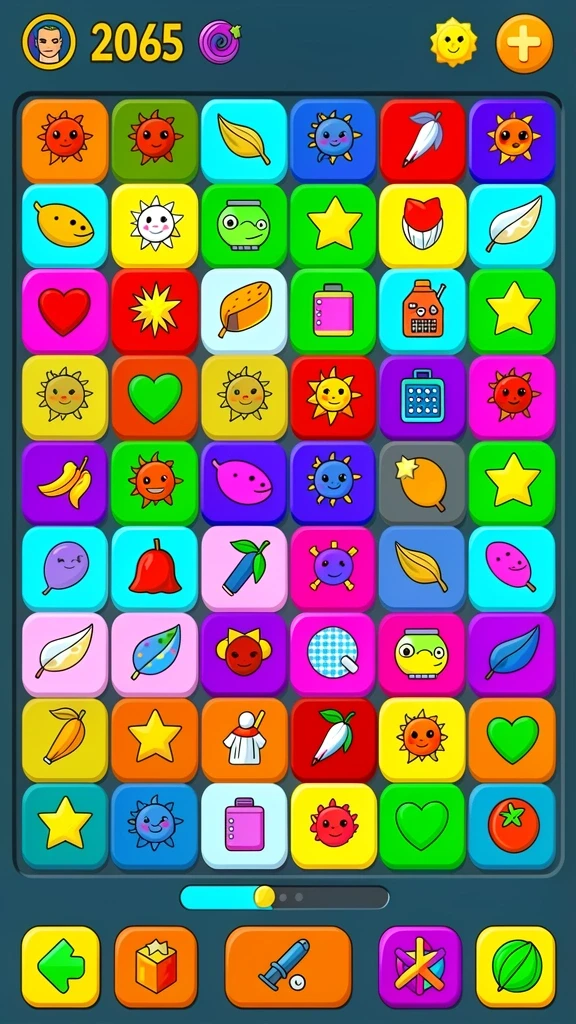Select the red tomato tile
Image resolution: width=576 pixels, height=1024 pixels.
(x=512, y=826)
